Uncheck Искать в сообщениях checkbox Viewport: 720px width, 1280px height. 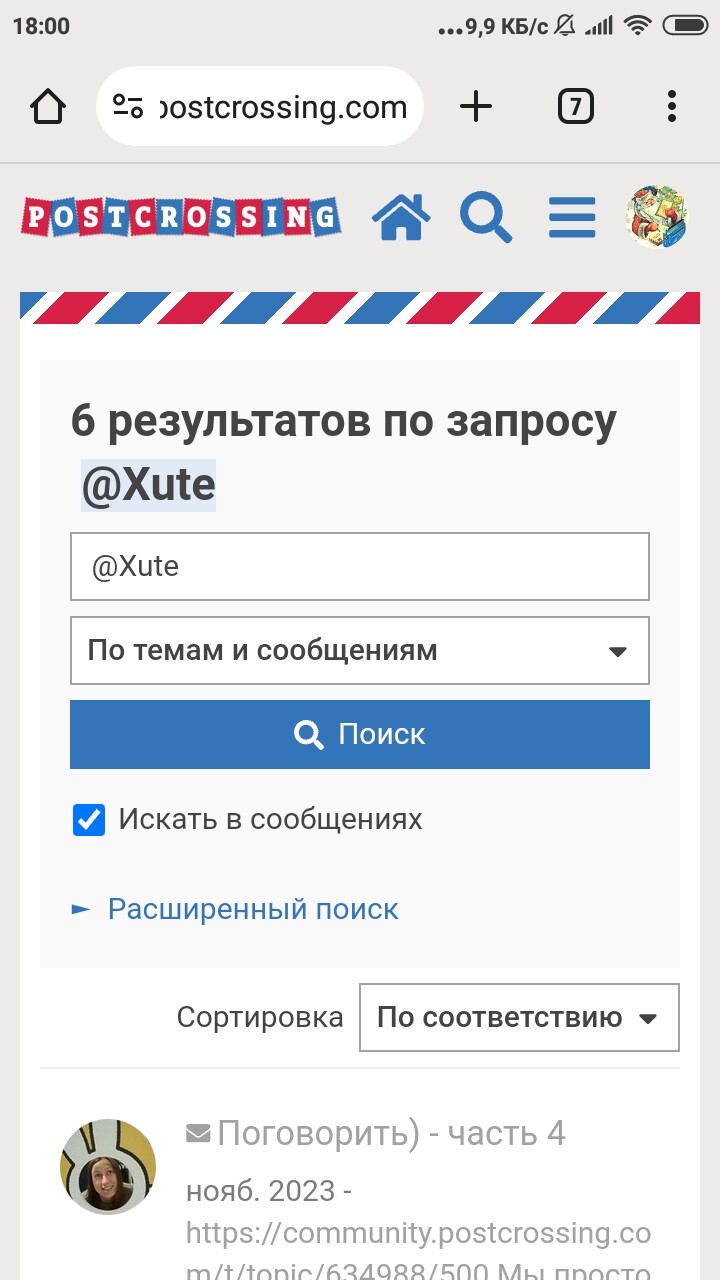[x=89, y=819]
